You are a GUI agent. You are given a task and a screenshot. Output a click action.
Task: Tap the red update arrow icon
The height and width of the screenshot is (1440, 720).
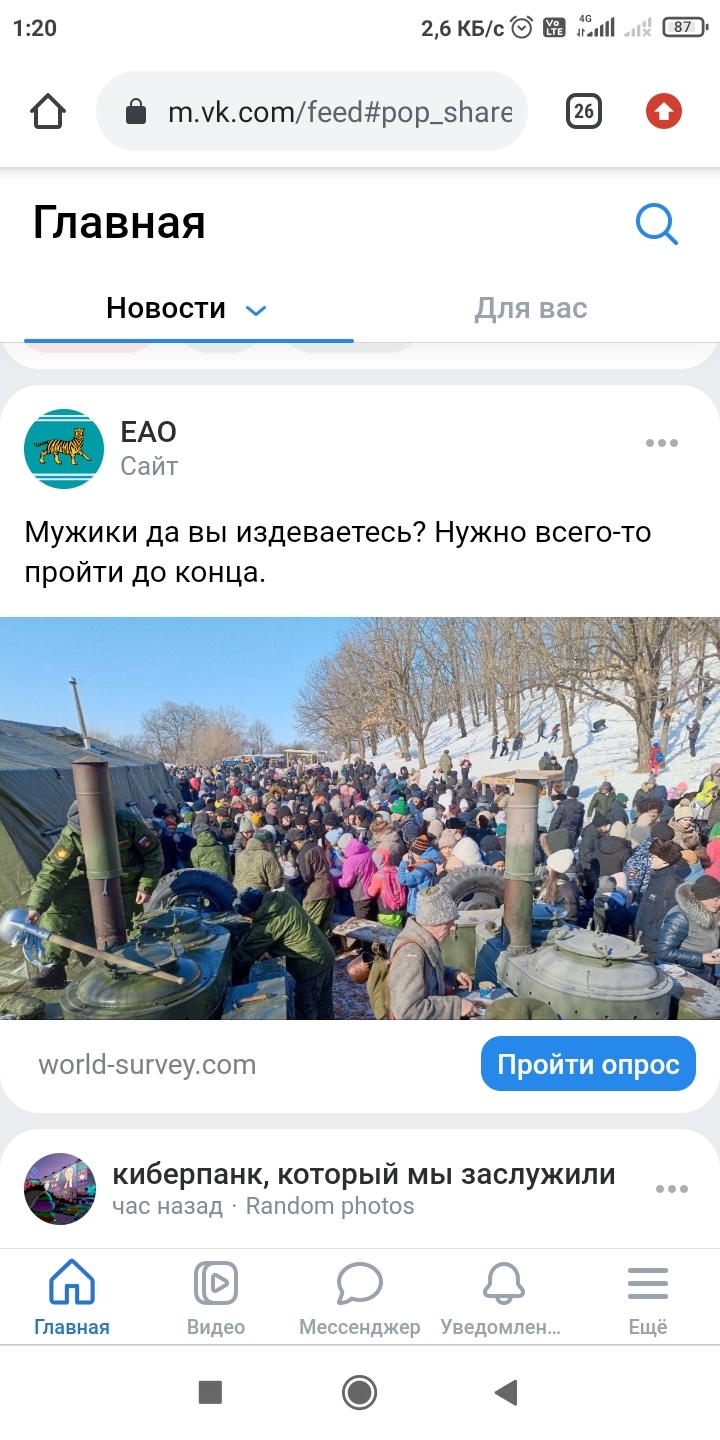(x=663, y=111)
